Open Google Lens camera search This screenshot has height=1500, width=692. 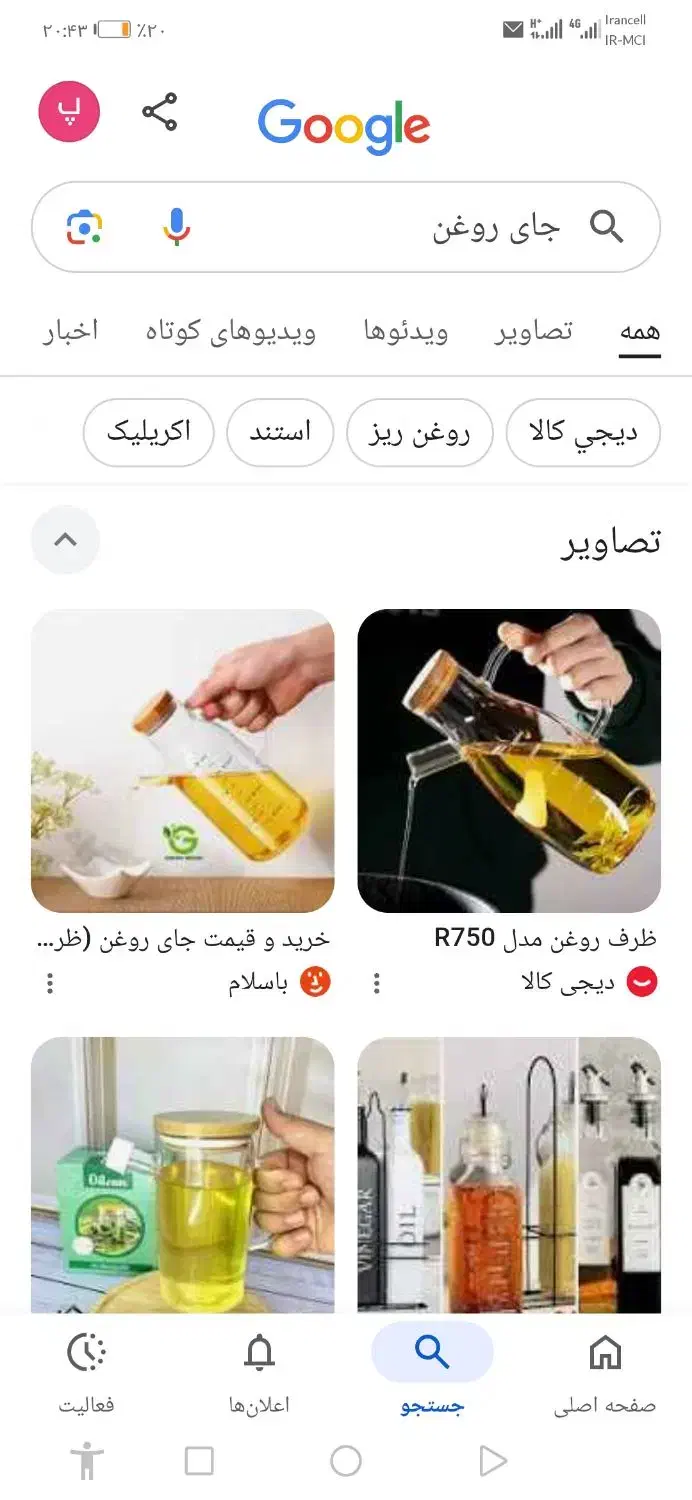click(85, 228)
